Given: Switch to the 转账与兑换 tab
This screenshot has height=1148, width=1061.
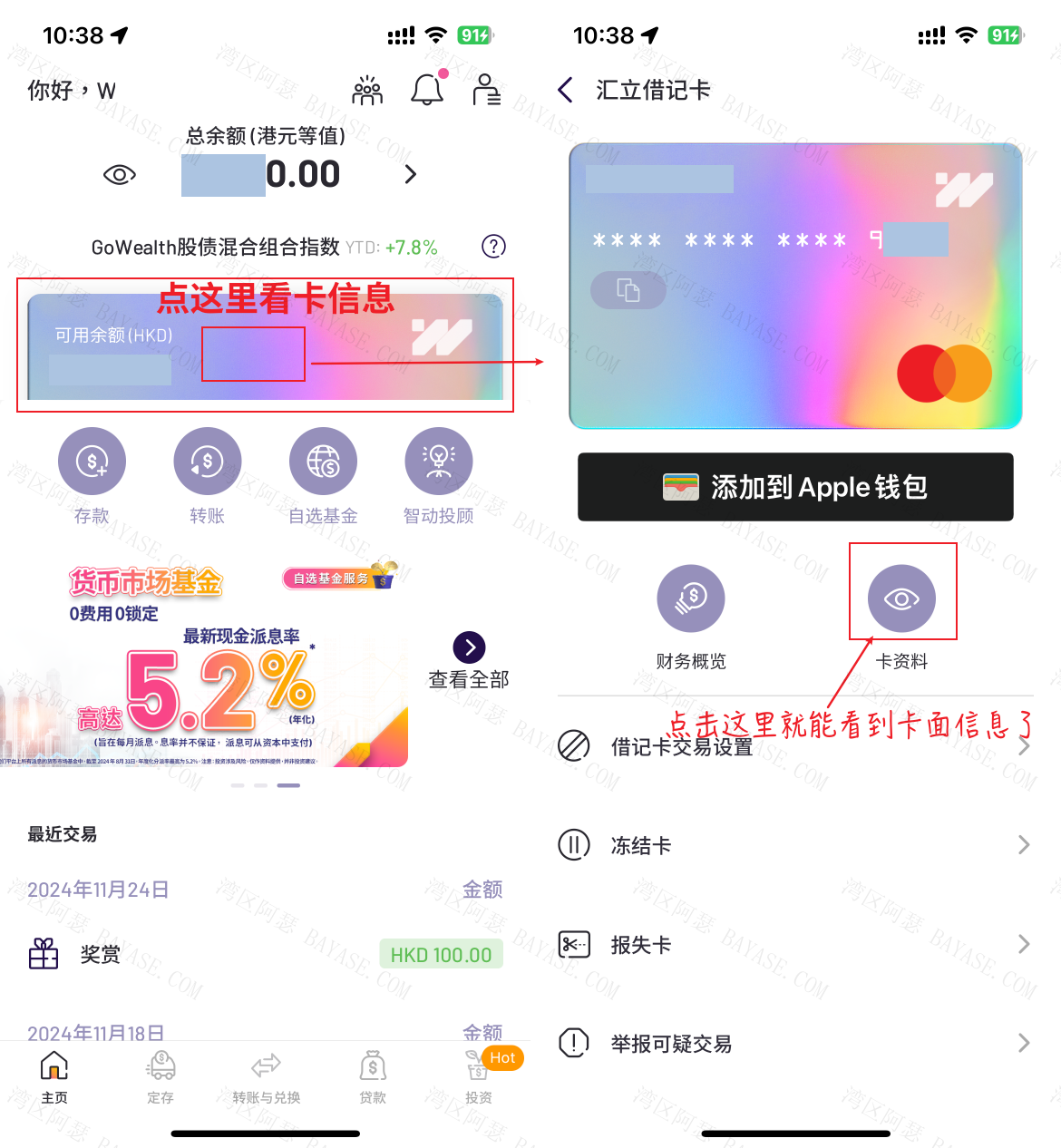Looking at the screenshot, I should click(x=266, y=1075).
